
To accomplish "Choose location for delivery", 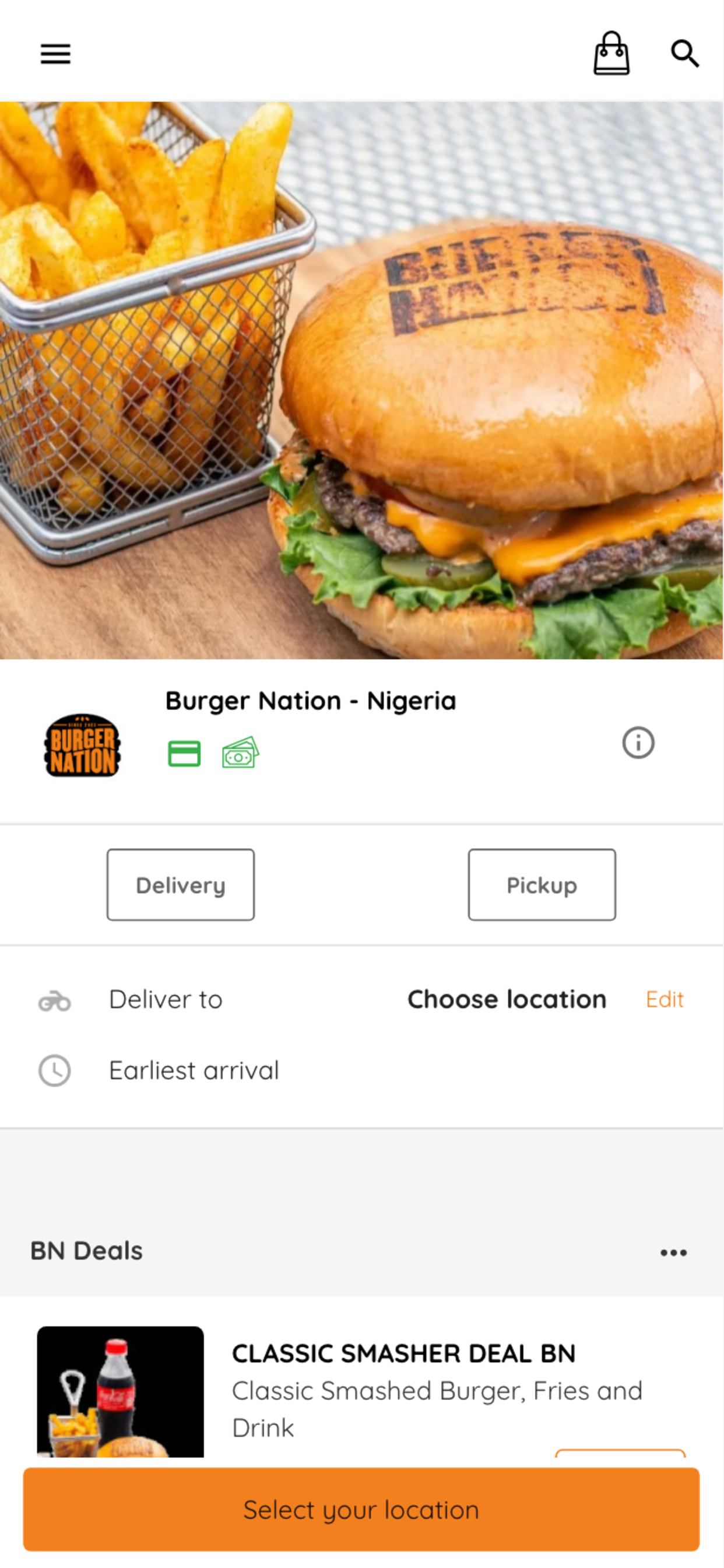I will (506, 999).
